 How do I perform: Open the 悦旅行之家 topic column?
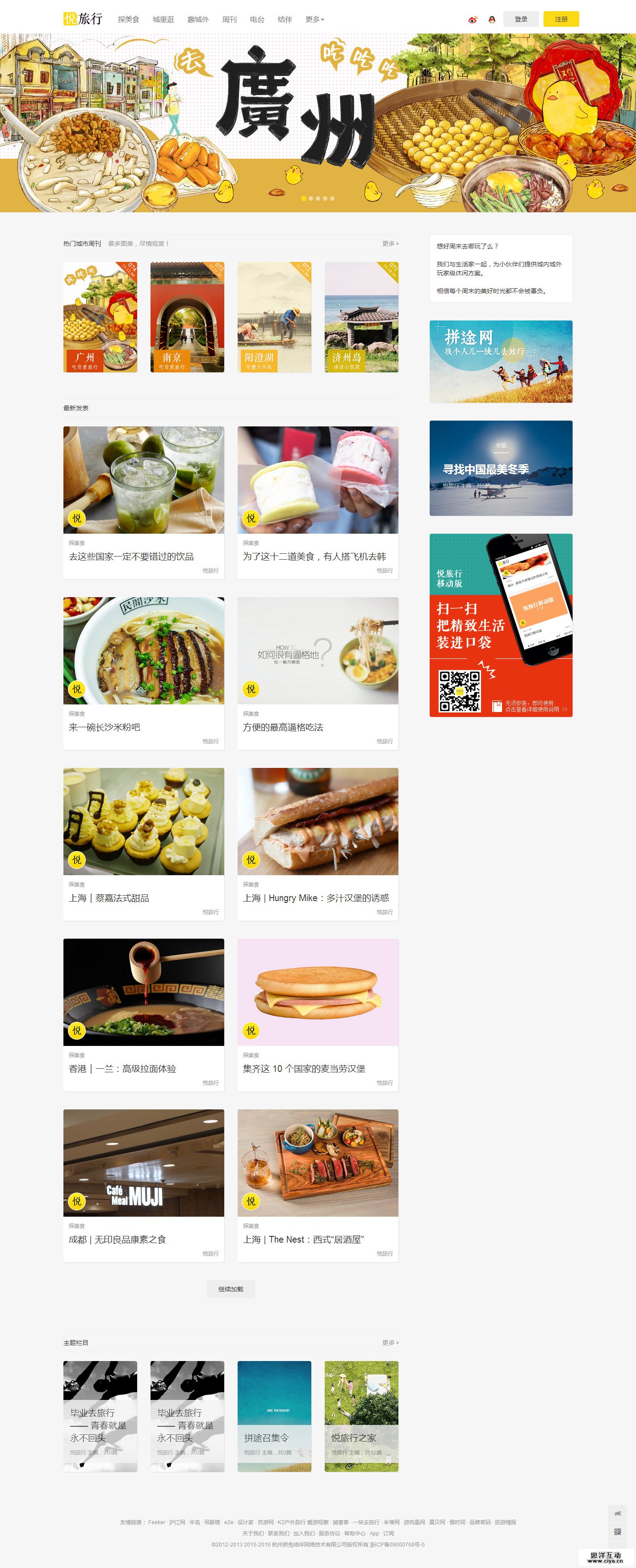pyautogui.click(x=361, y=1416)
